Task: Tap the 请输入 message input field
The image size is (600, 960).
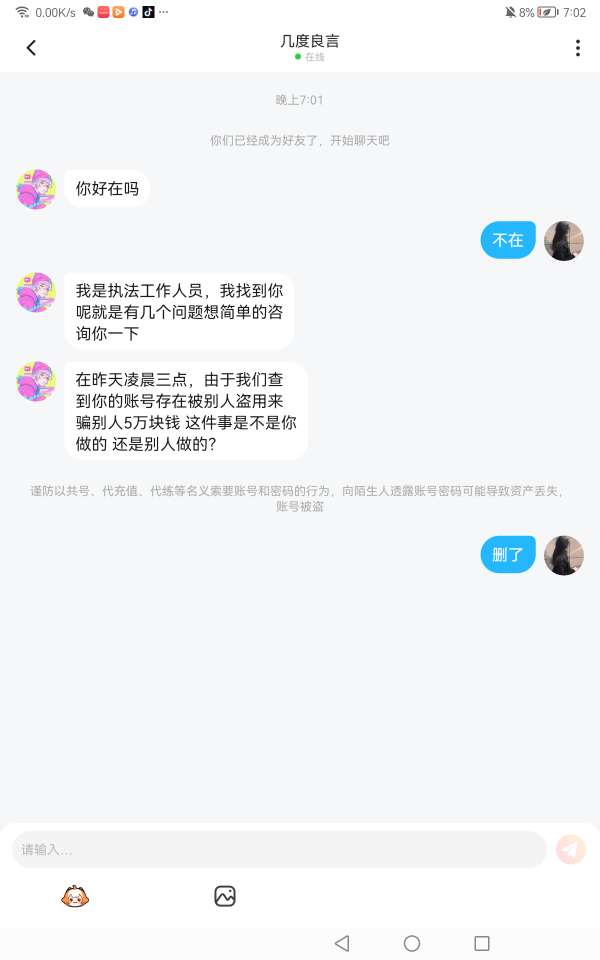Action: click(x=279, y=849)
